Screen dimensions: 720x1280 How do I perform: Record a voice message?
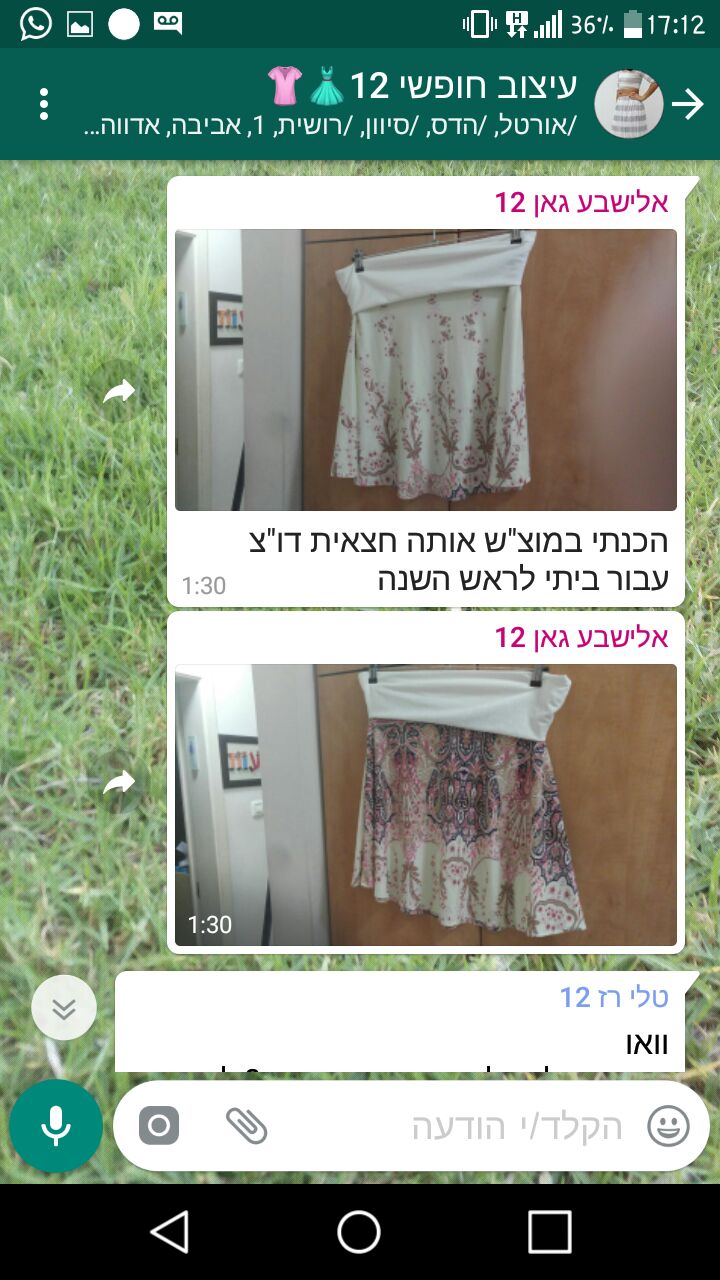click(56, 1126)
